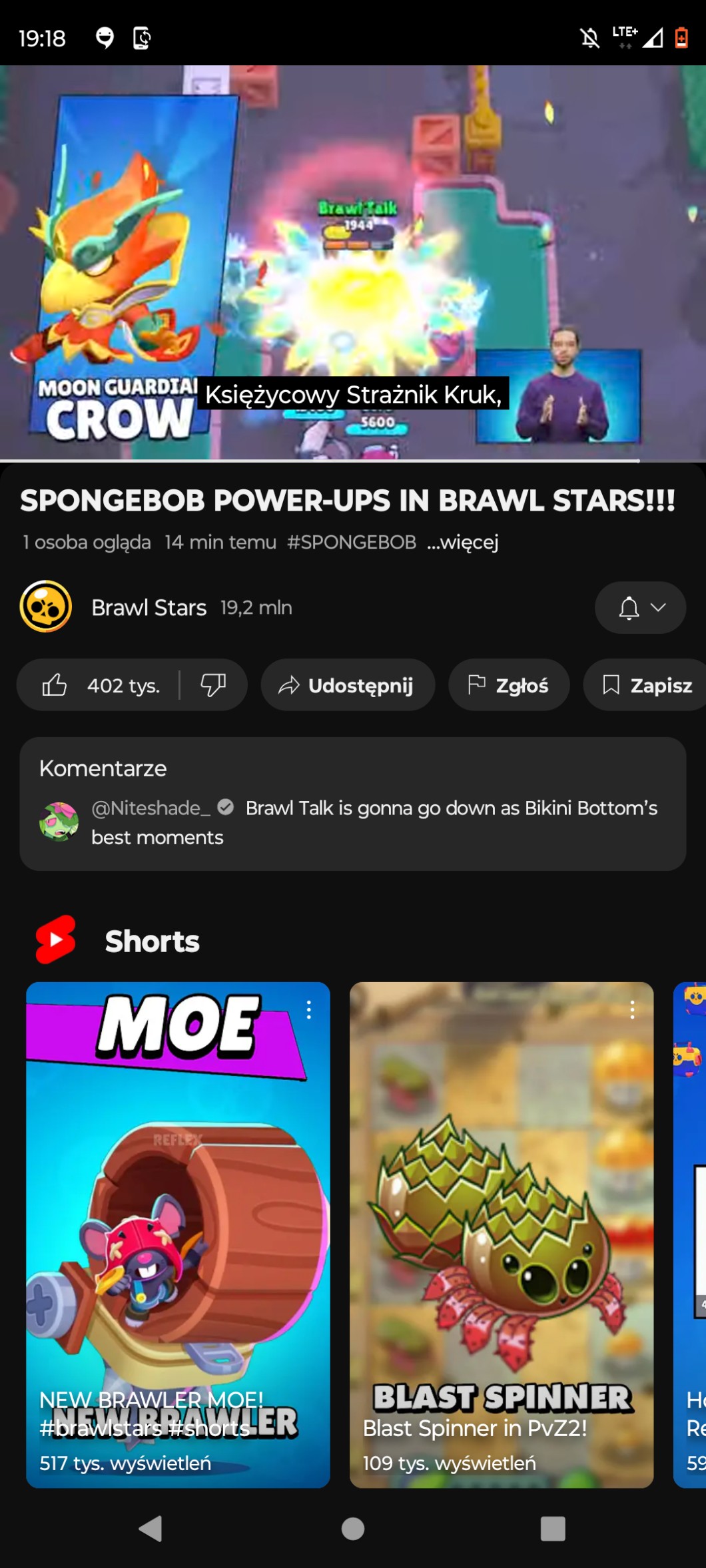Tap the video player to show controls

[x=352, y=262]
